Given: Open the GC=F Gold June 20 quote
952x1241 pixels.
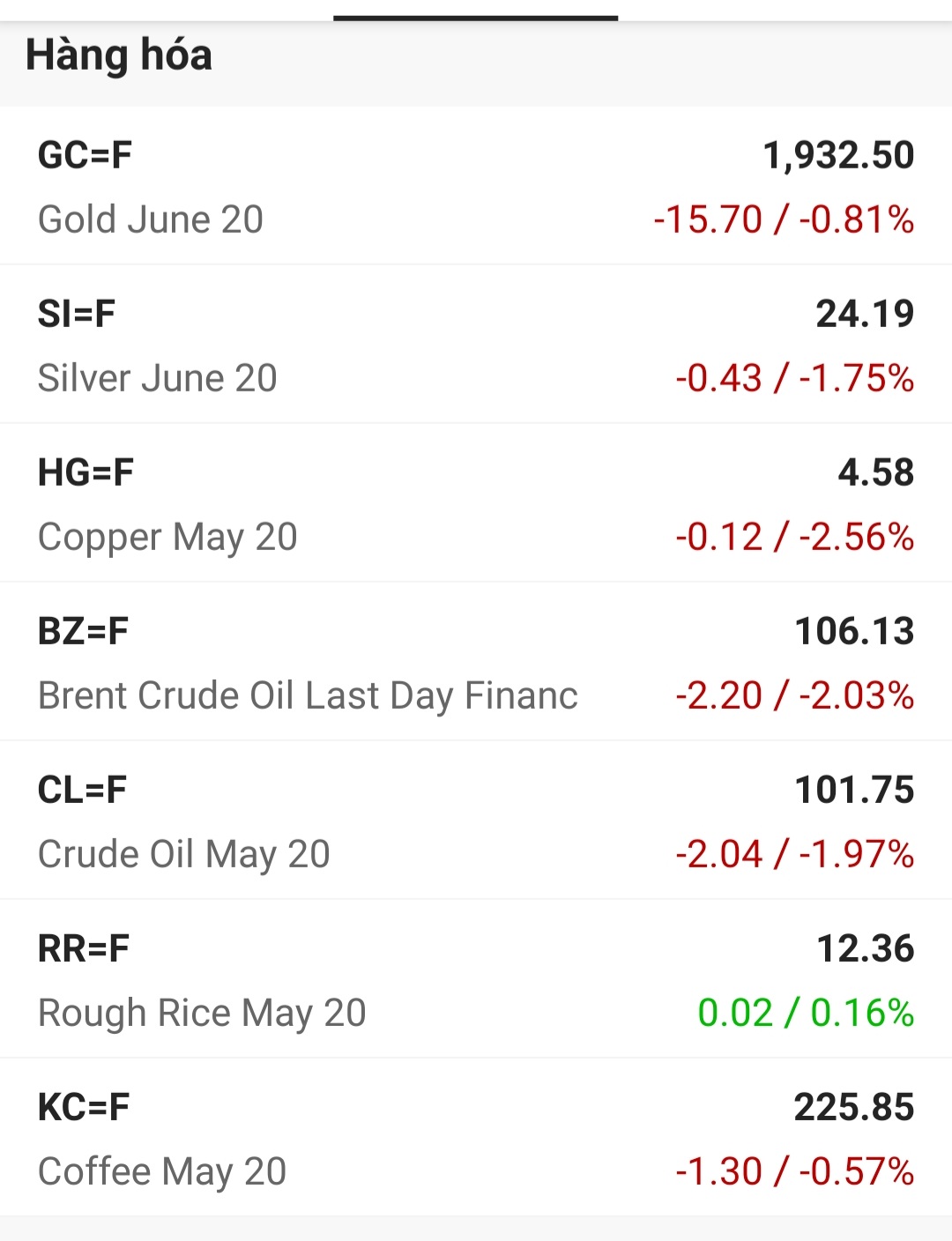Looking at the screenshot, I should click(476, 187).
